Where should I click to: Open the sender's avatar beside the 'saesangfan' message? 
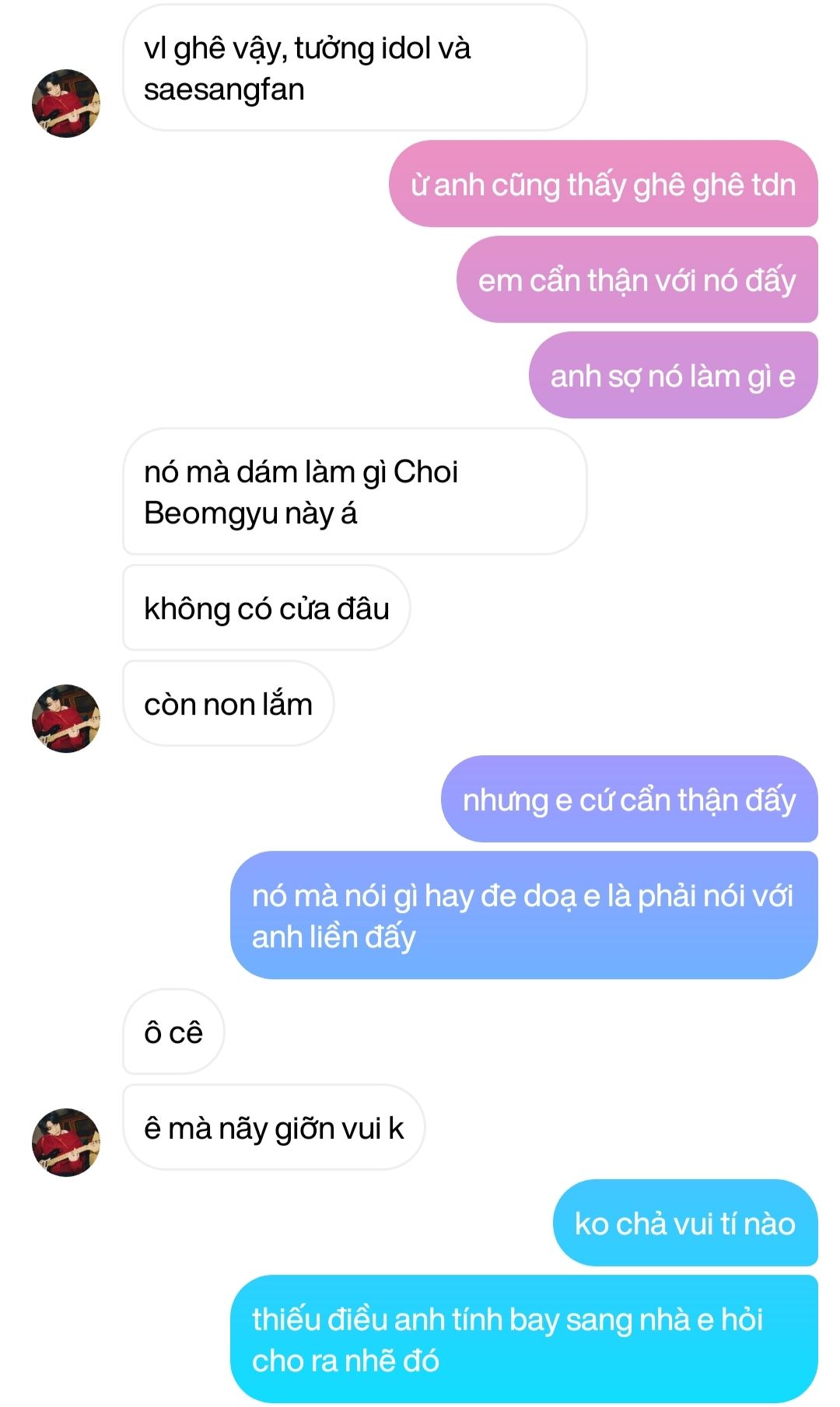pos(66,103)
